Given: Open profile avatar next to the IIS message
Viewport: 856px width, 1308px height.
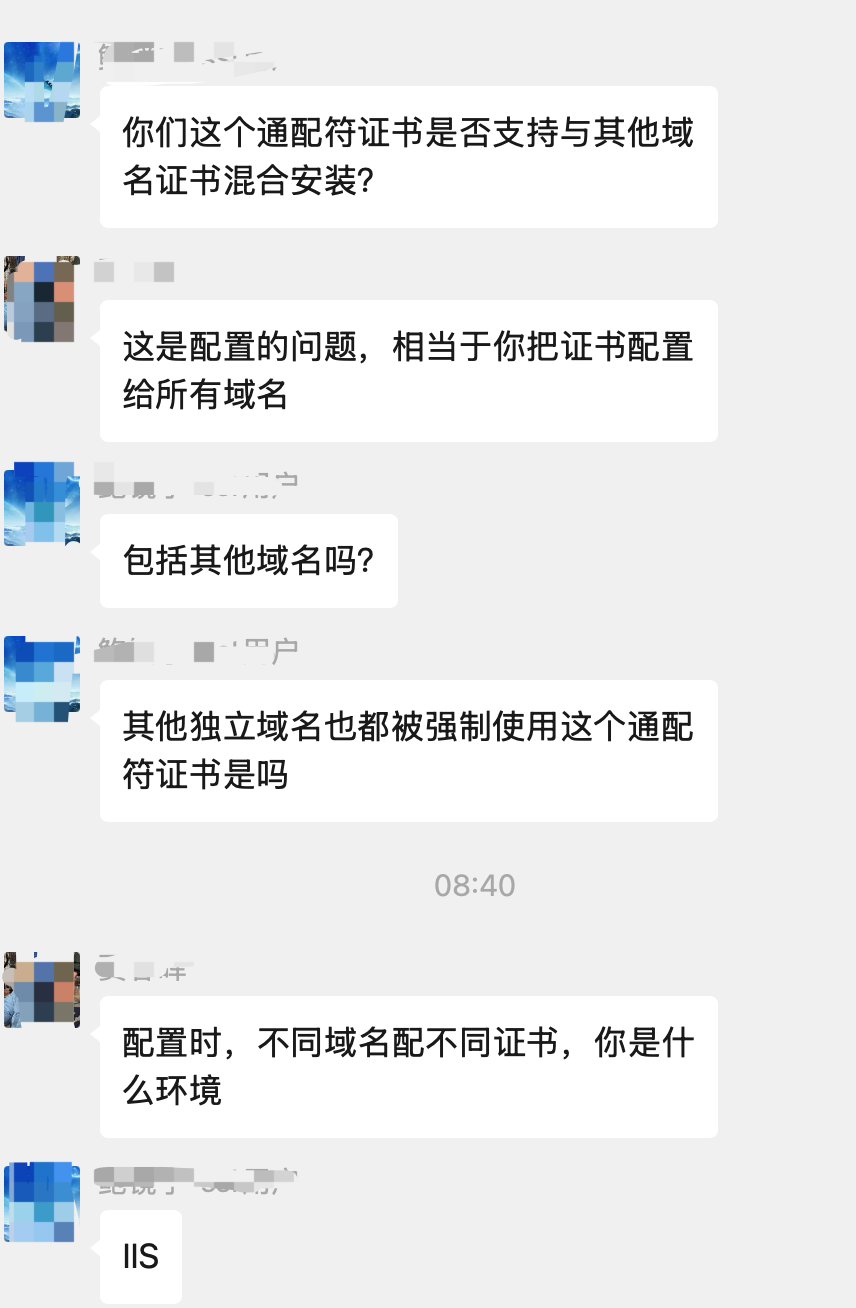Looking at the screenshot, I should [42, 1201].
